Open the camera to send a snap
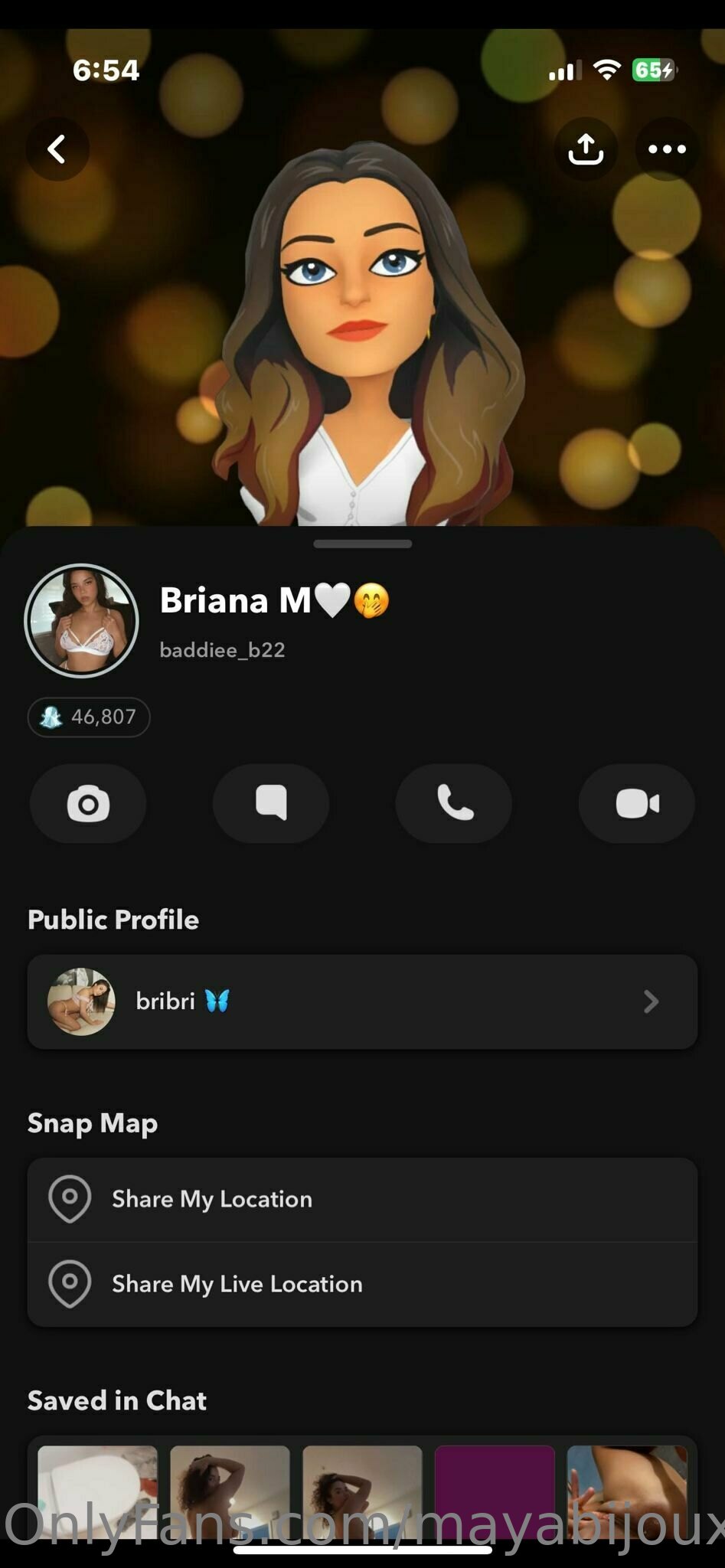Screen dimensions: 725x1568 click(88, 804)
